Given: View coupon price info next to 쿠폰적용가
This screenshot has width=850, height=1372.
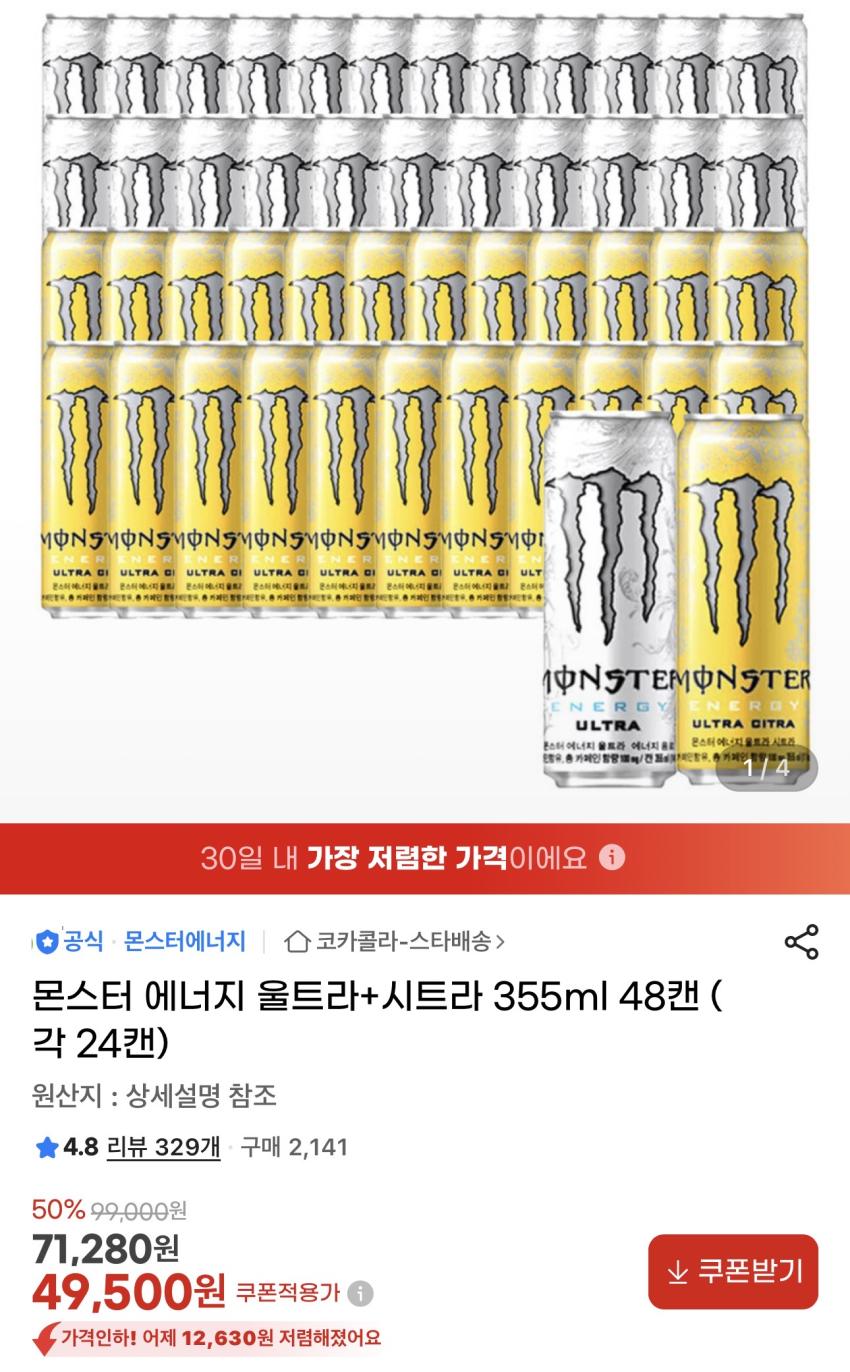Looking at the screenshot, I should tap(361, 1294).
